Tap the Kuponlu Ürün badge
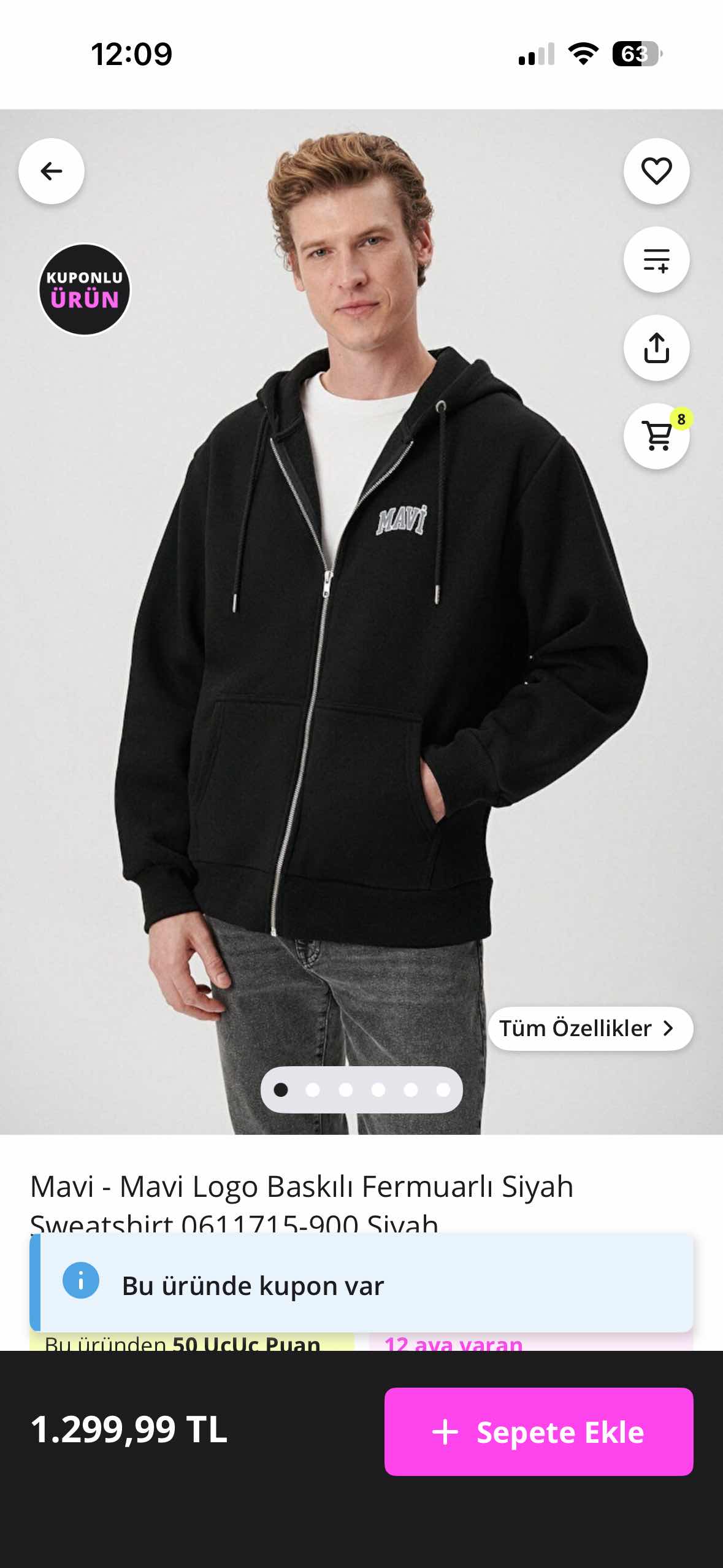This screenshot has width=723, height=1568. 85,290
